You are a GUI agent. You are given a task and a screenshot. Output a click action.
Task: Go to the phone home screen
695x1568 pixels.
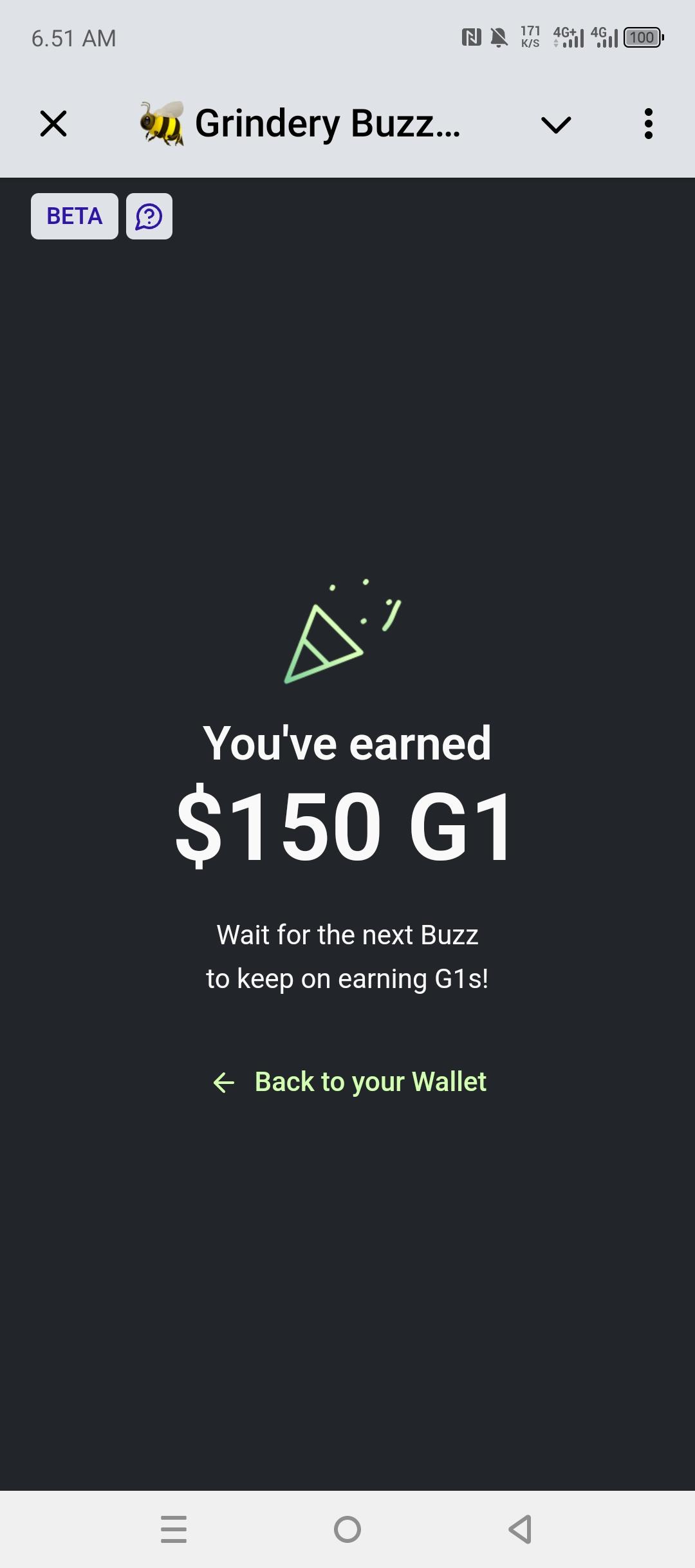click(347, 1529)
